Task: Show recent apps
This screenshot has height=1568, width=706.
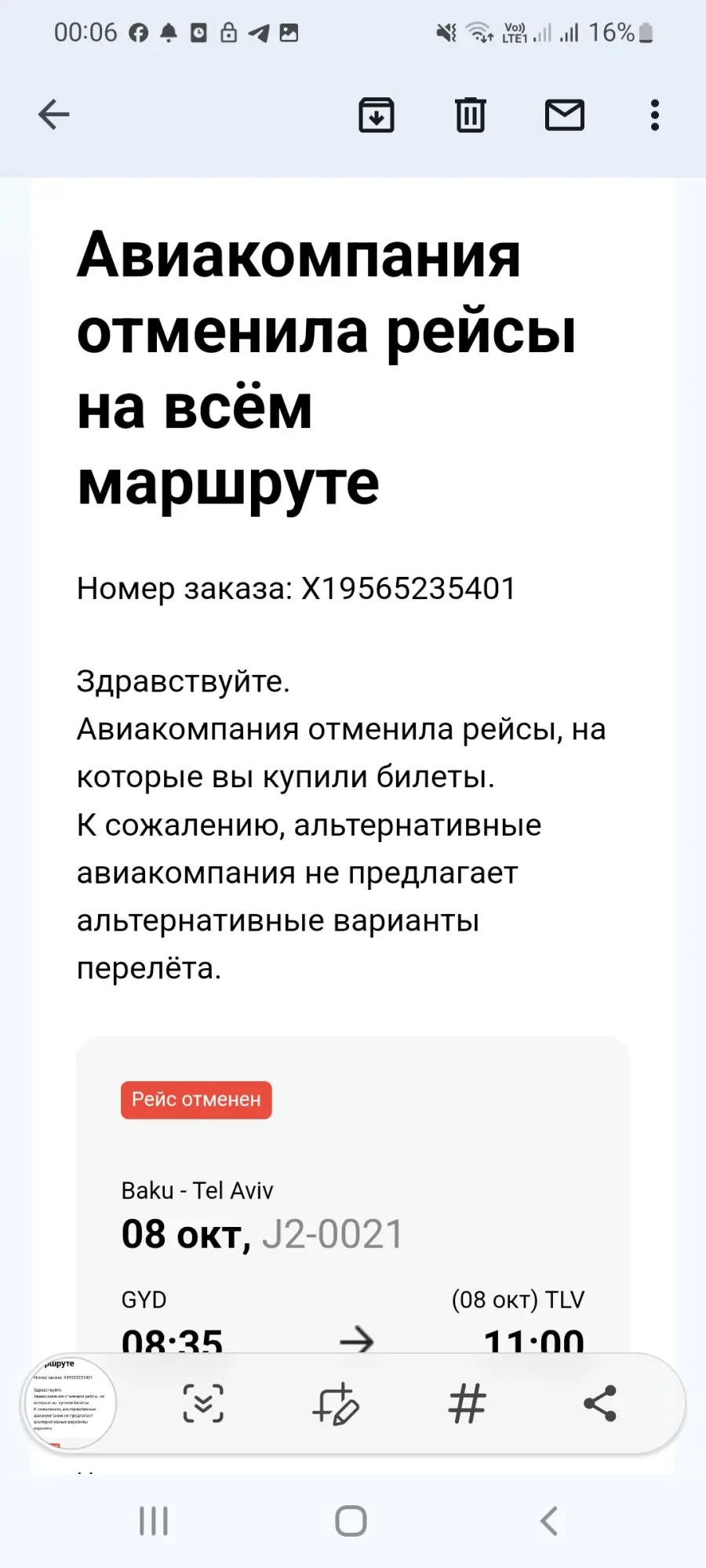Action: [x=154, y=1521]
